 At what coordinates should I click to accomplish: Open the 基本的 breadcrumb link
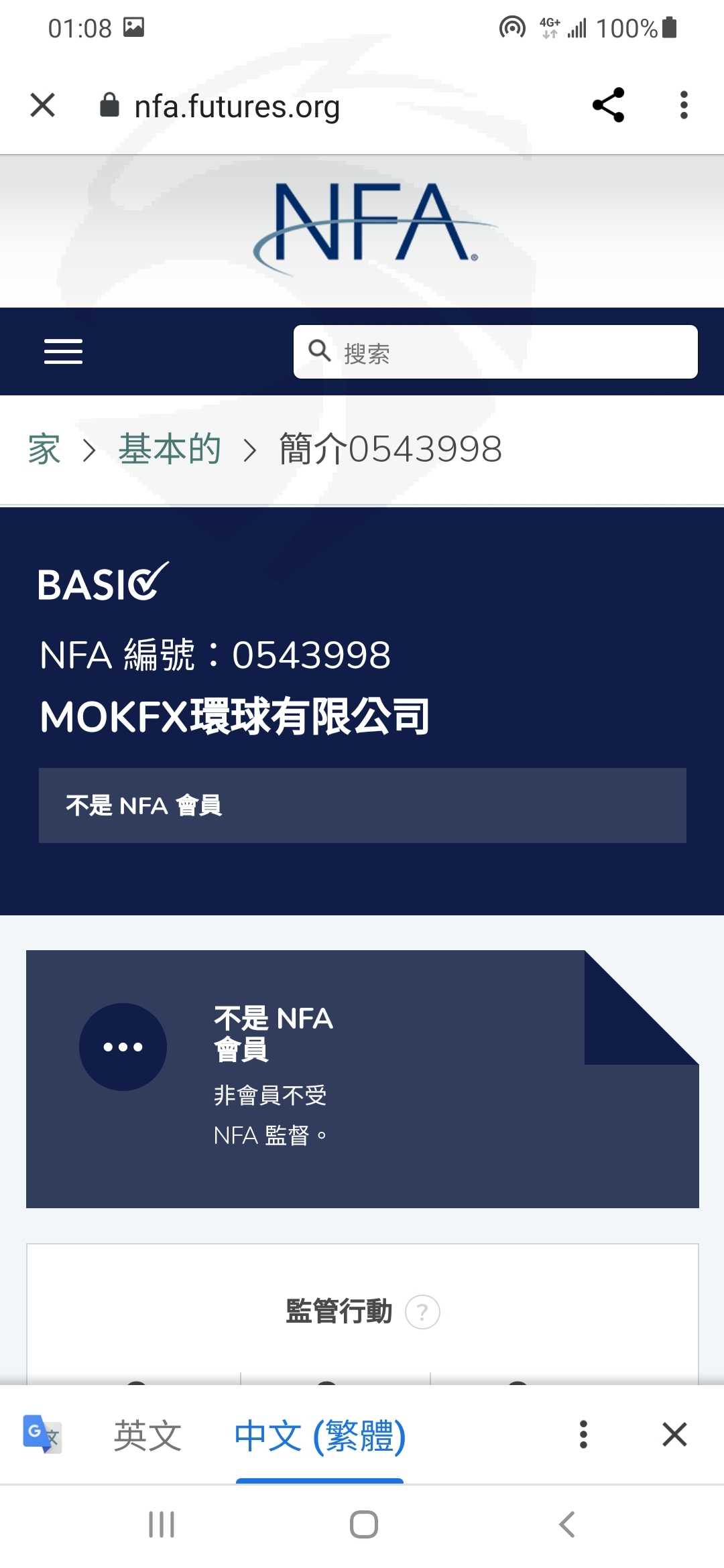[170, 449]
